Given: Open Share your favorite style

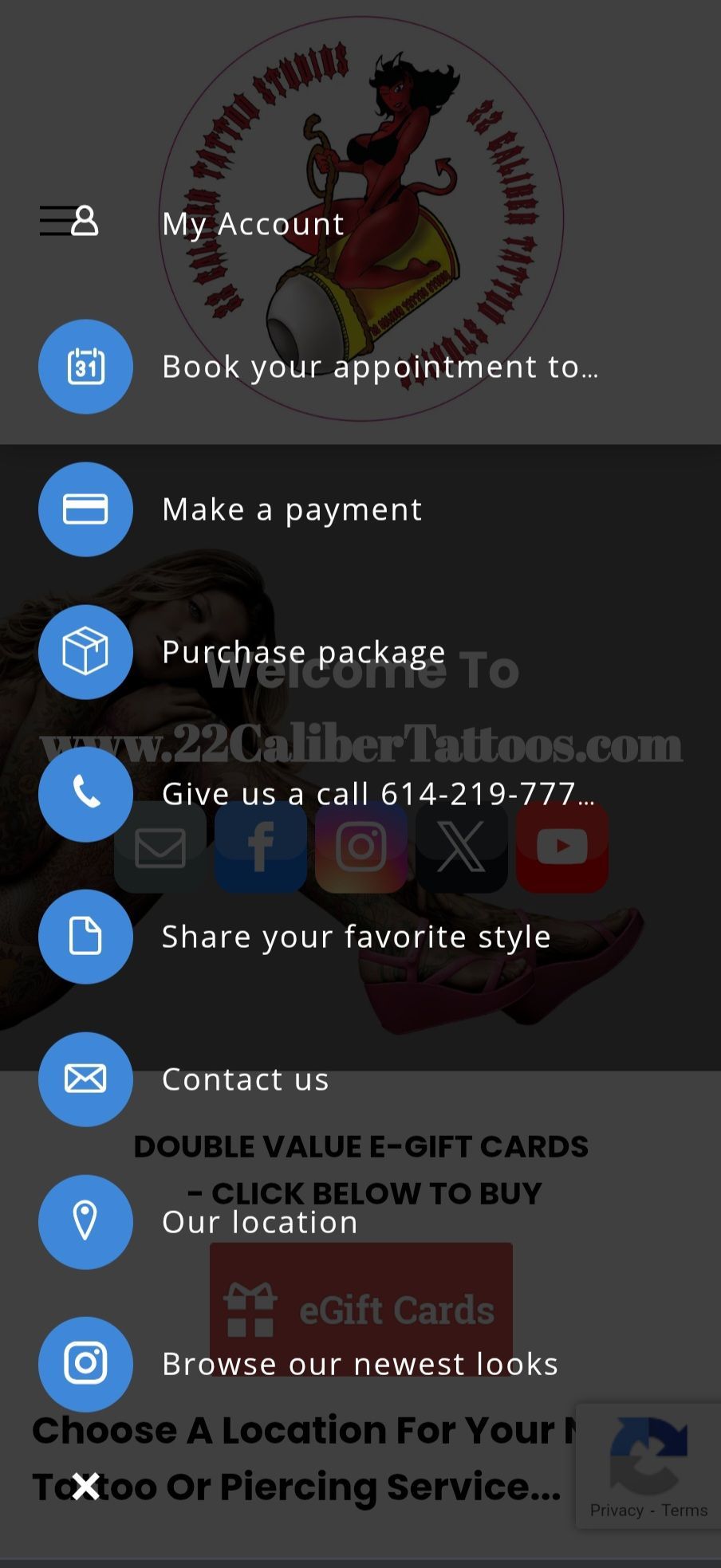Looking at the screenshot, I should (x=85, y=937).
